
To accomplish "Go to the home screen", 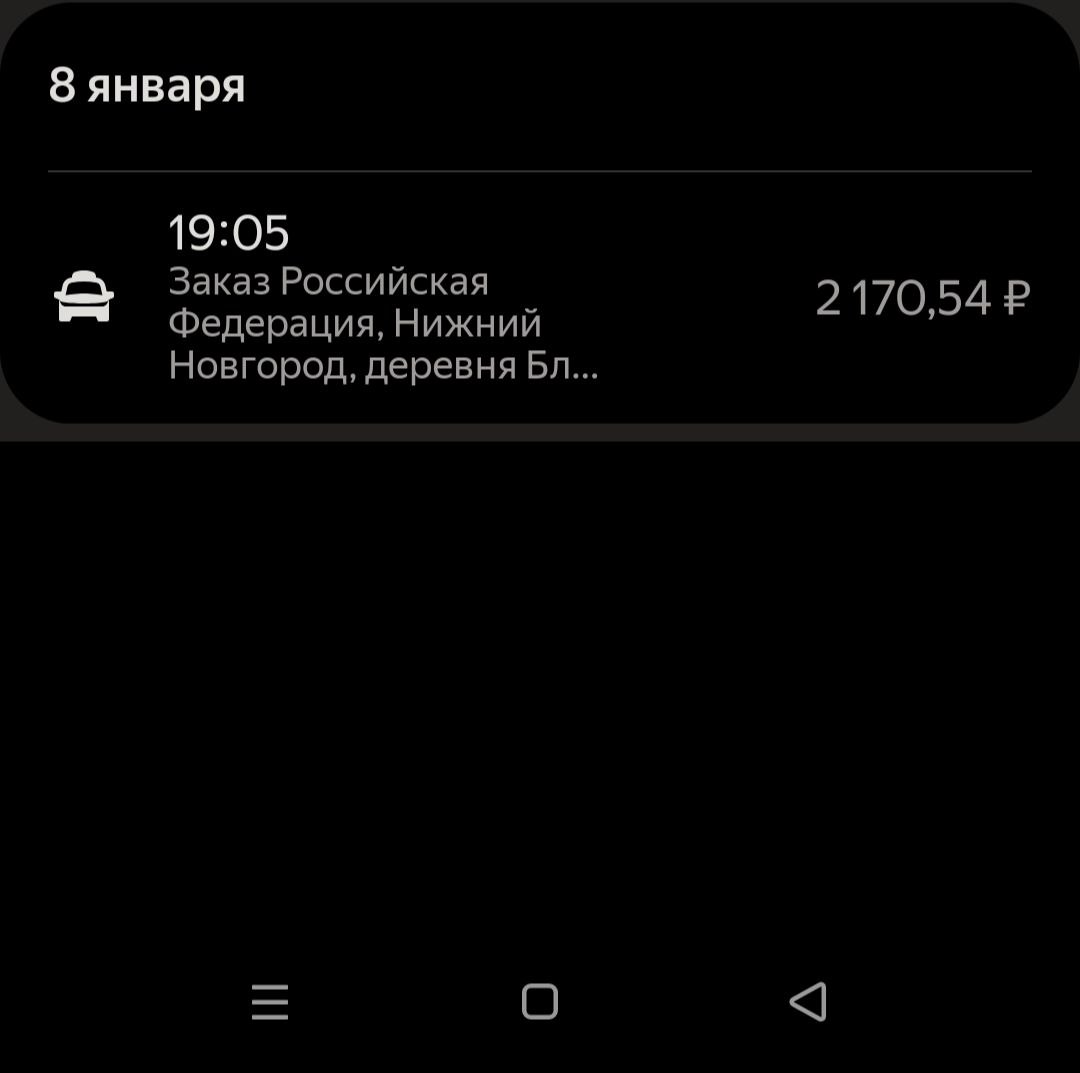I will point(540,1001).
